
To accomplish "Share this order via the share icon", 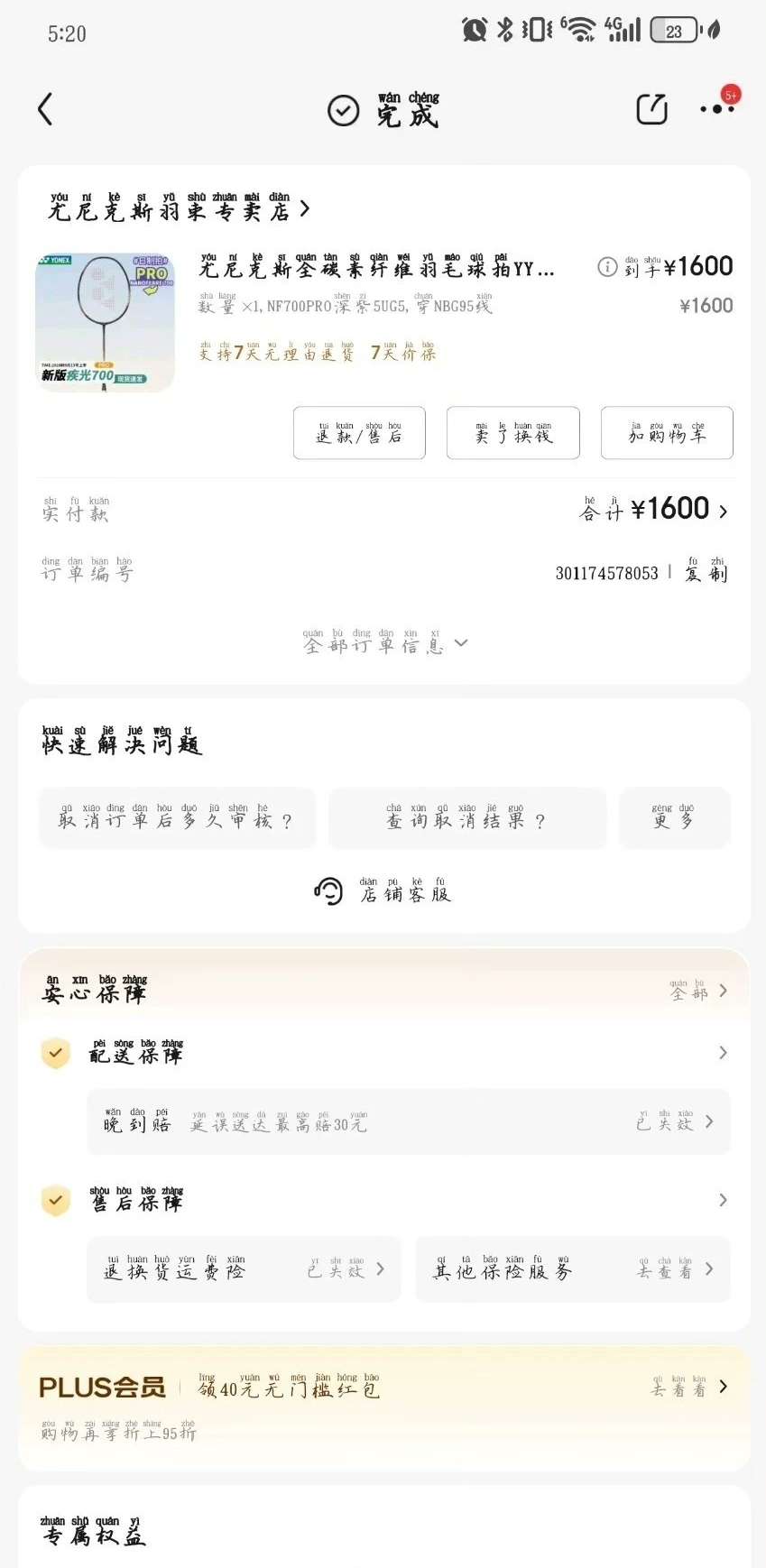I will (651, 109).
